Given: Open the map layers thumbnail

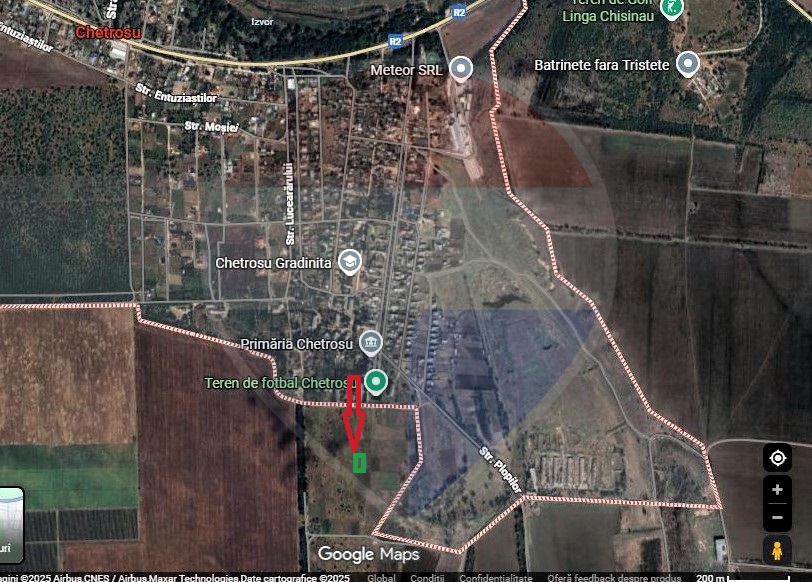Looking at the screenshot, I should click(x=10, y=525).
